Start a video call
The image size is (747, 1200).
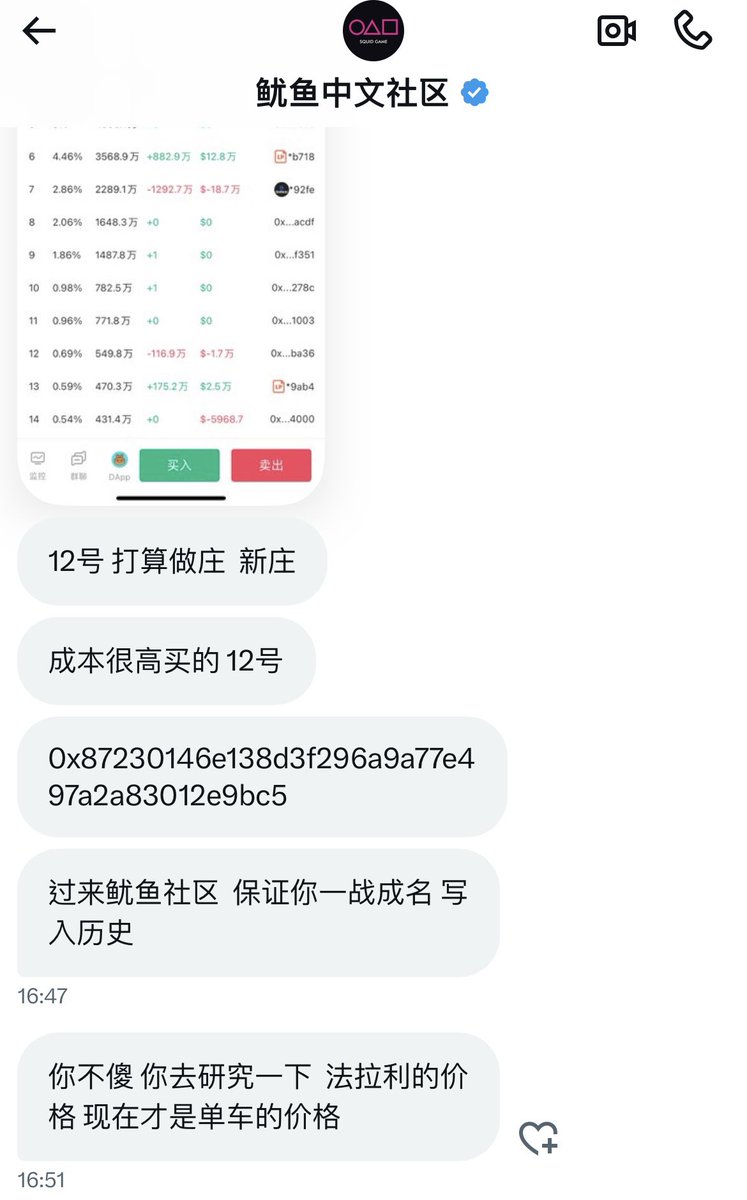[617, 30]
